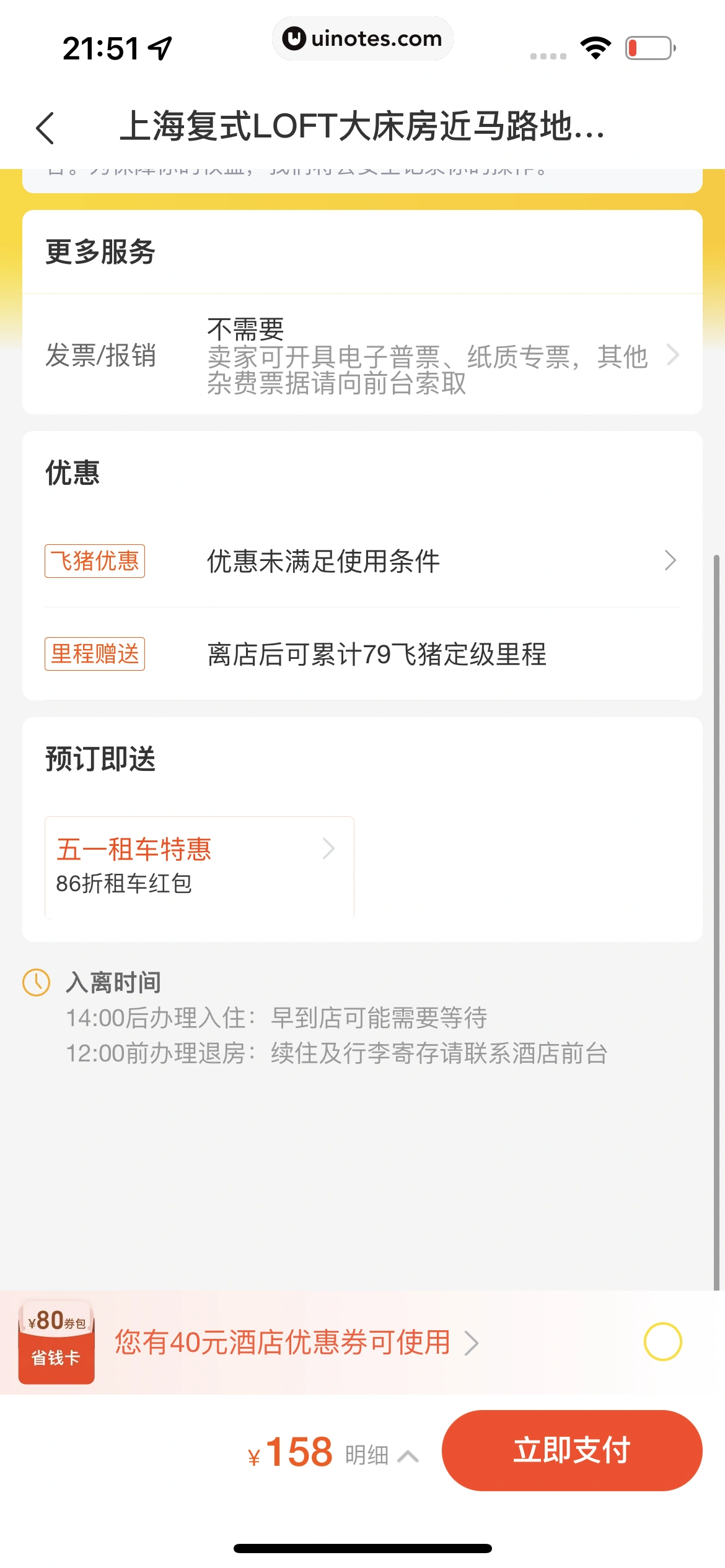The image size is (725, 1568).
Task: Open the 飞猪优惠 discount row
Action: point(362,561)
